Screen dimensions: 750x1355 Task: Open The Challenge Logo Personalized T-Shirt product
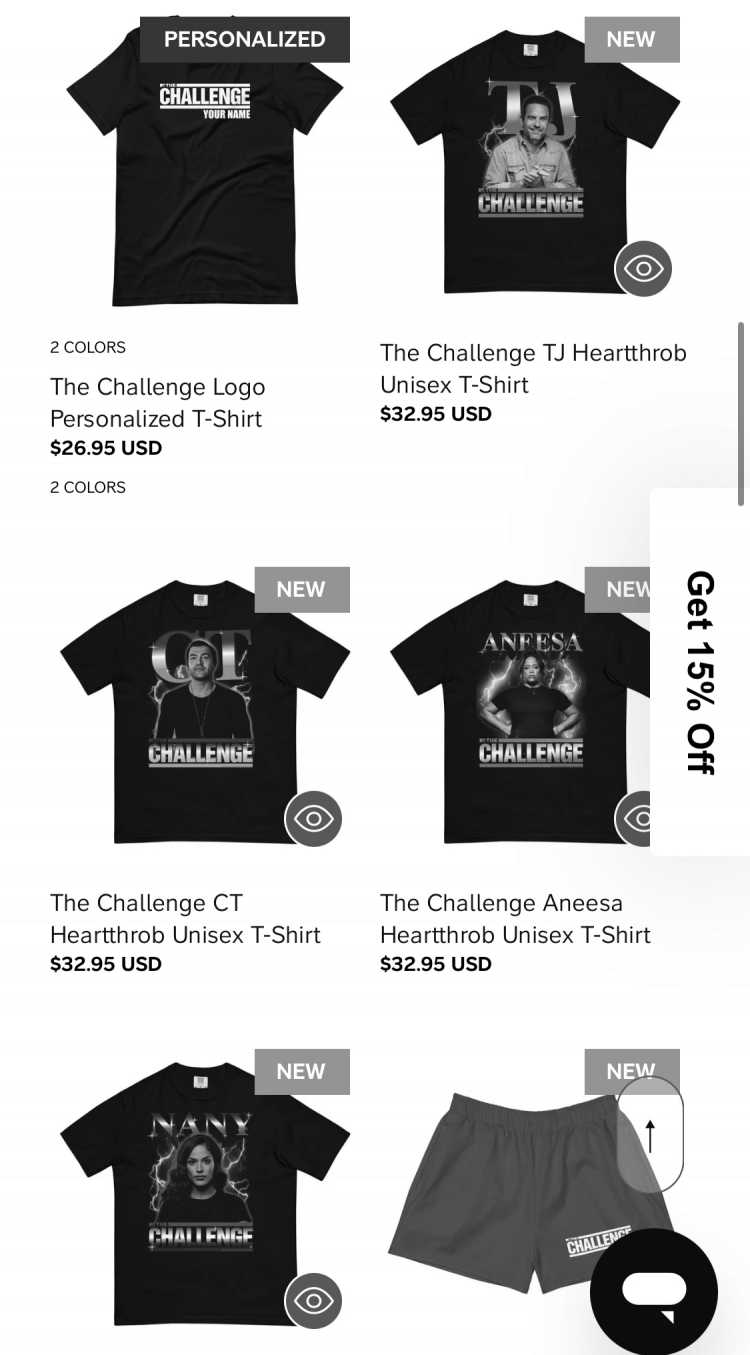pos(158,403)
